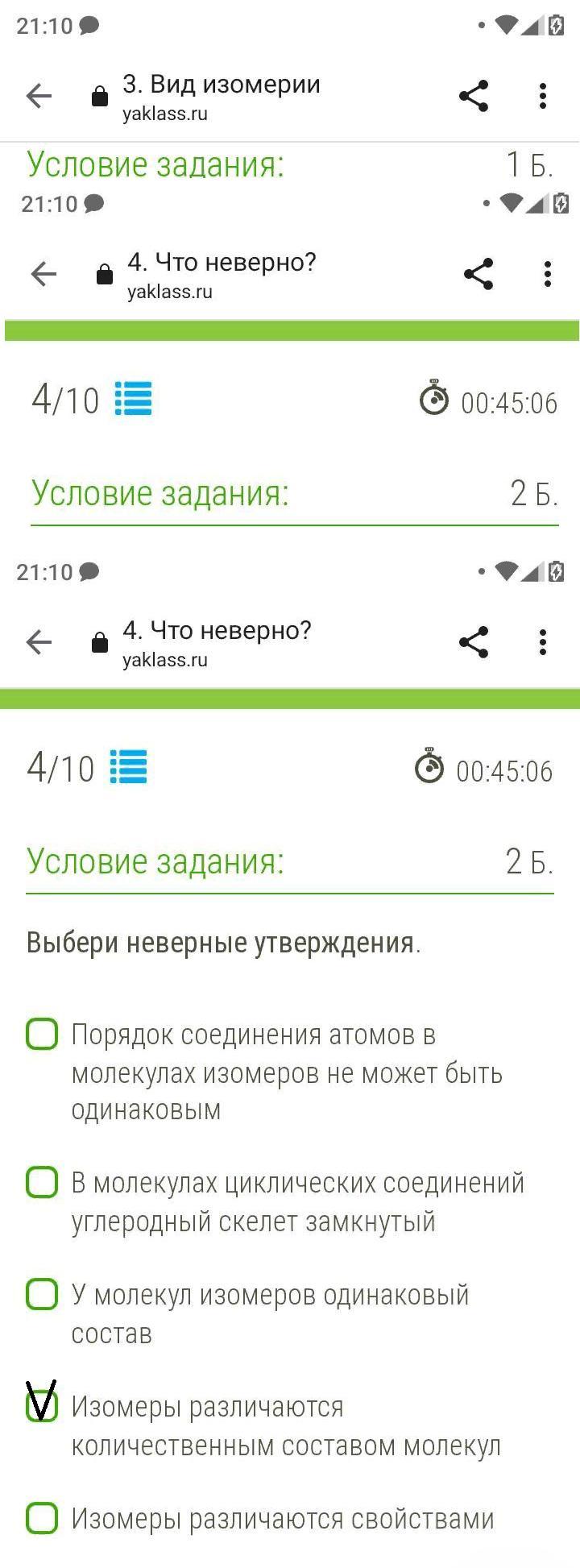Select "В молекулах циклических соединений углеродный скелет замкнутый"
This screenshot has height=1568, width=580.
(42, 1182)
